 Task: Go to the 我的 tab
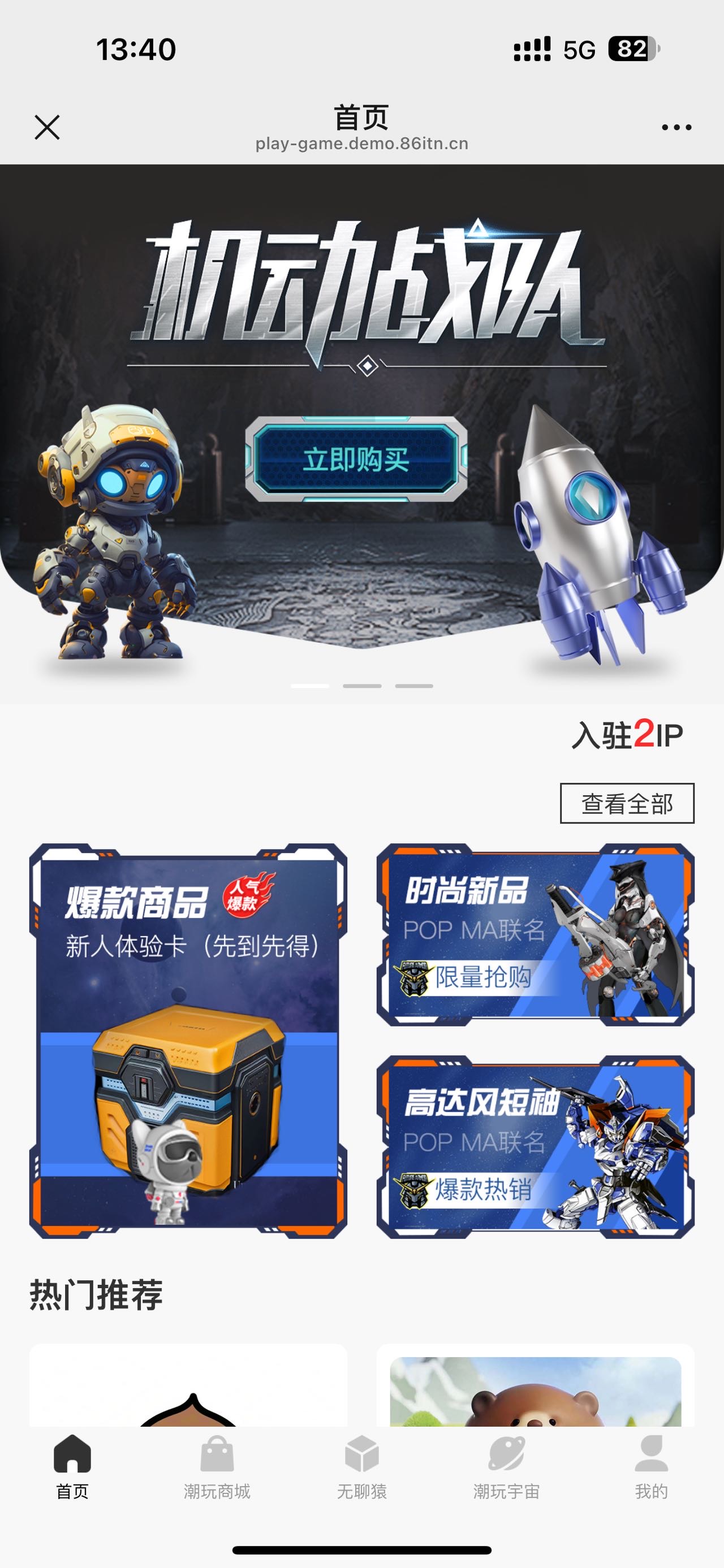(x=651, y=1467)
